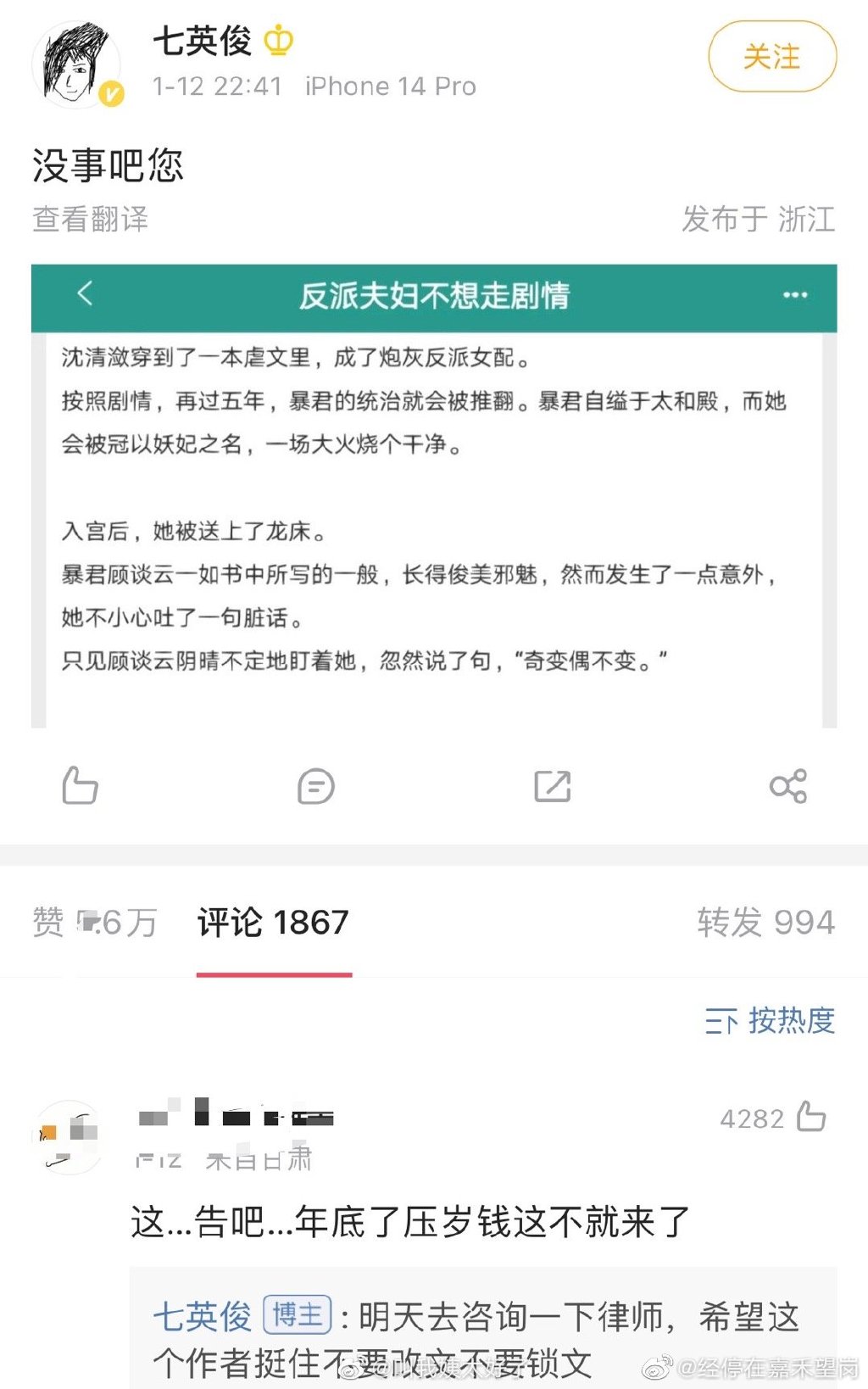The width and height of the screenshot is (868, 1389).
Task: Repost using the forward icon
Action: point(552,786)
